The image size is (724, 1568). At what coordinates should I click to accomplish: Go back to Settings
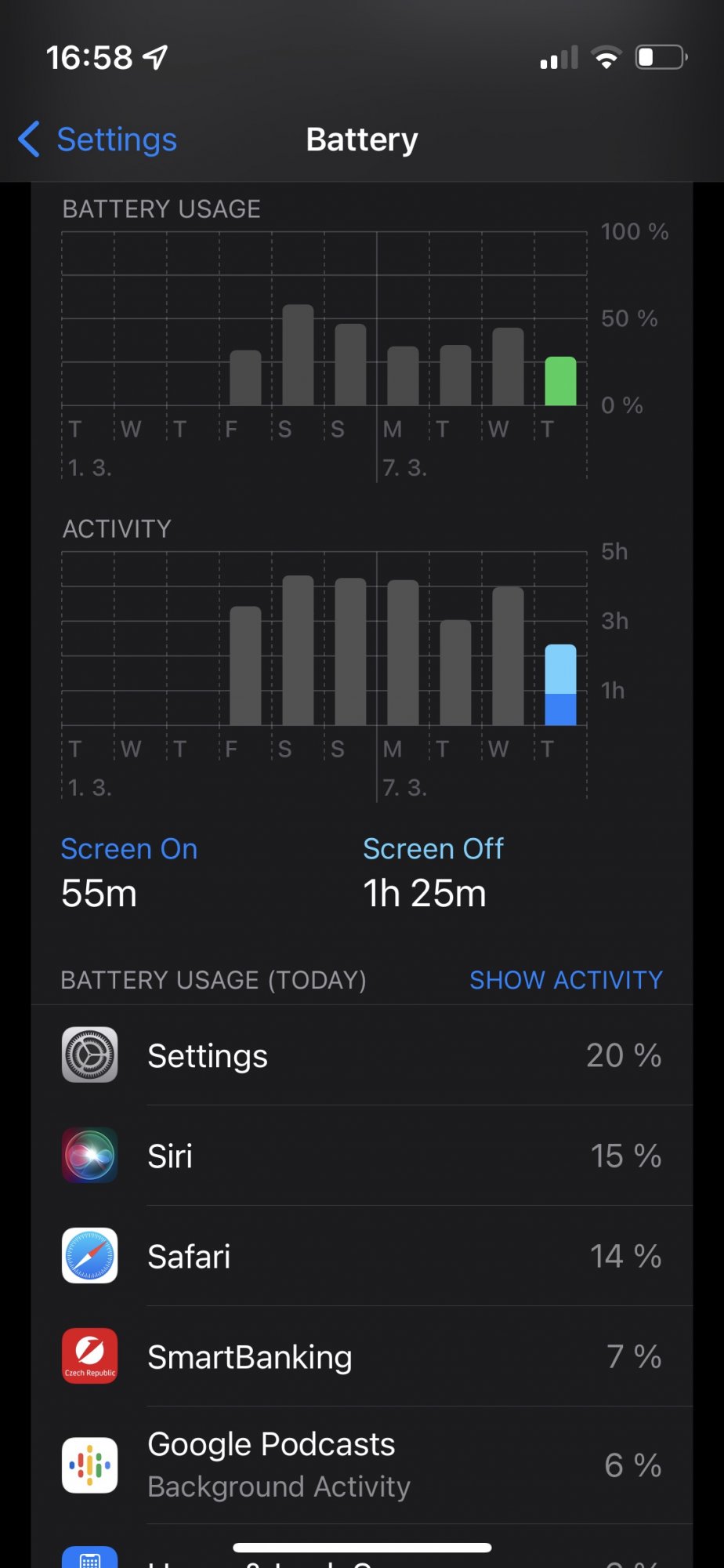(x=99, y=140)
